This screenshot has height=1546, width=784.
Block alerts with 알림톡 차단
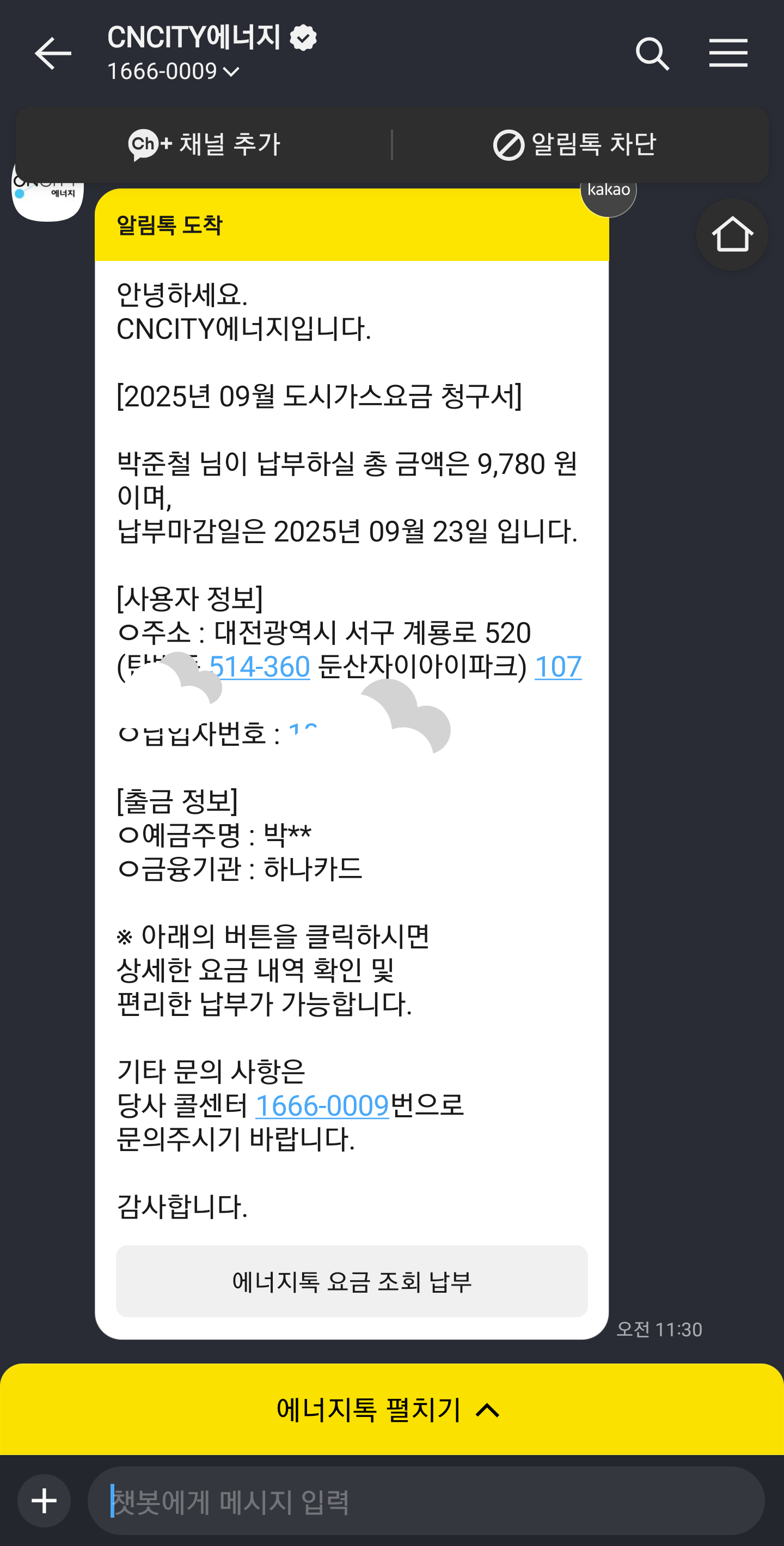click(574, 145)
